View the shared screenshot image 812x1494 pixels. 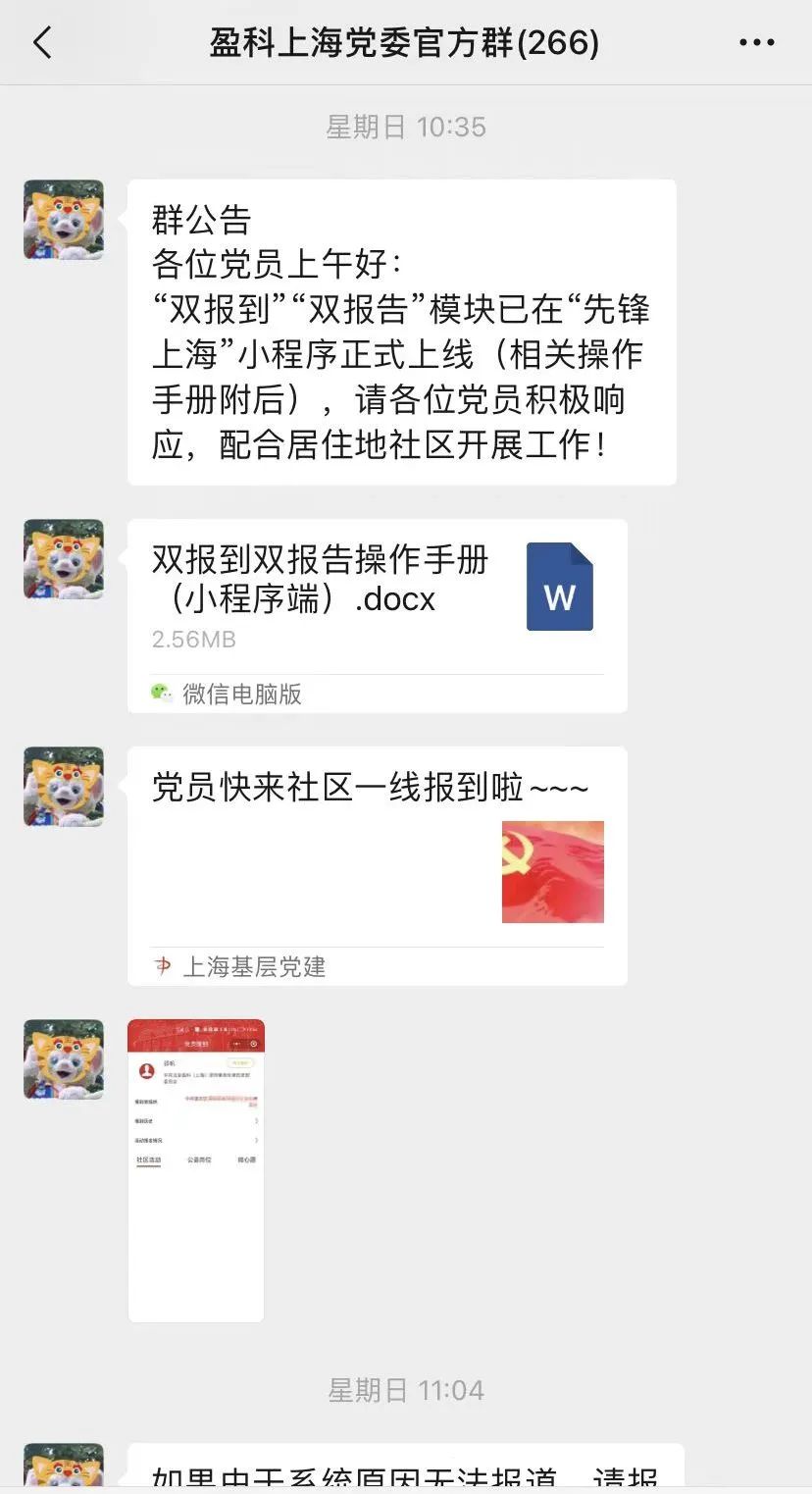[196, 1169]
